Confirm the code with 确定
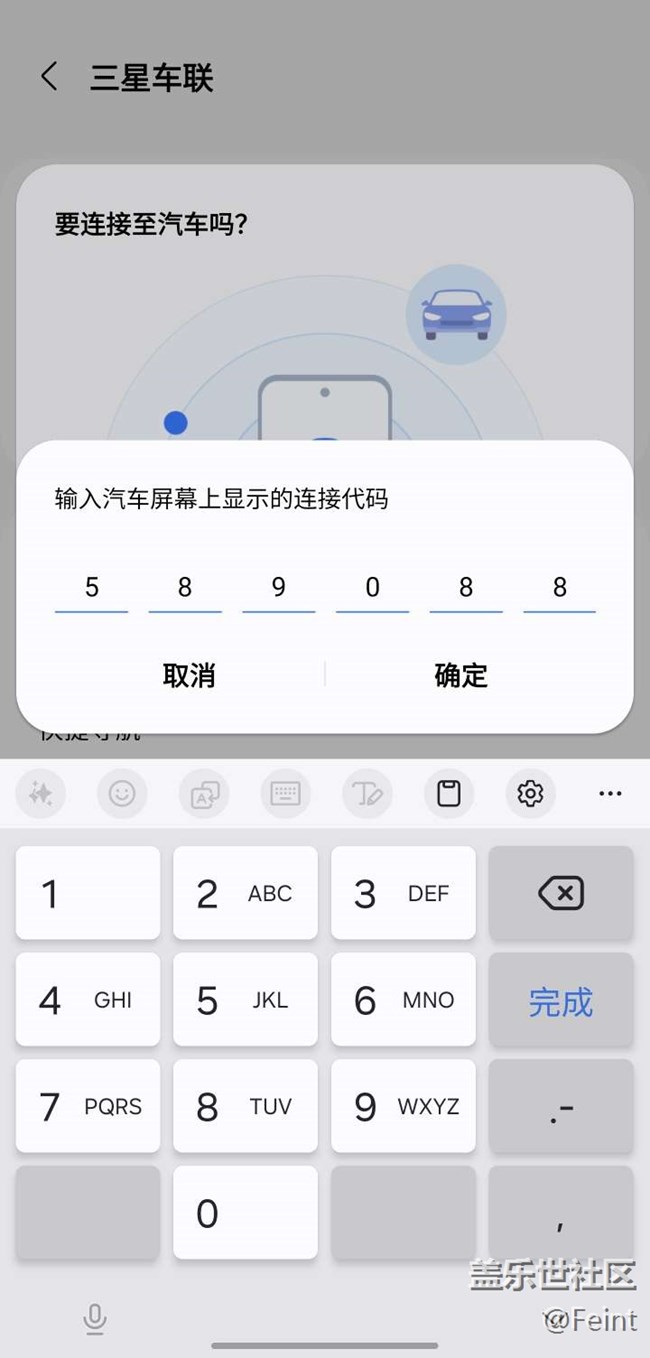 [x=461, y=675]
